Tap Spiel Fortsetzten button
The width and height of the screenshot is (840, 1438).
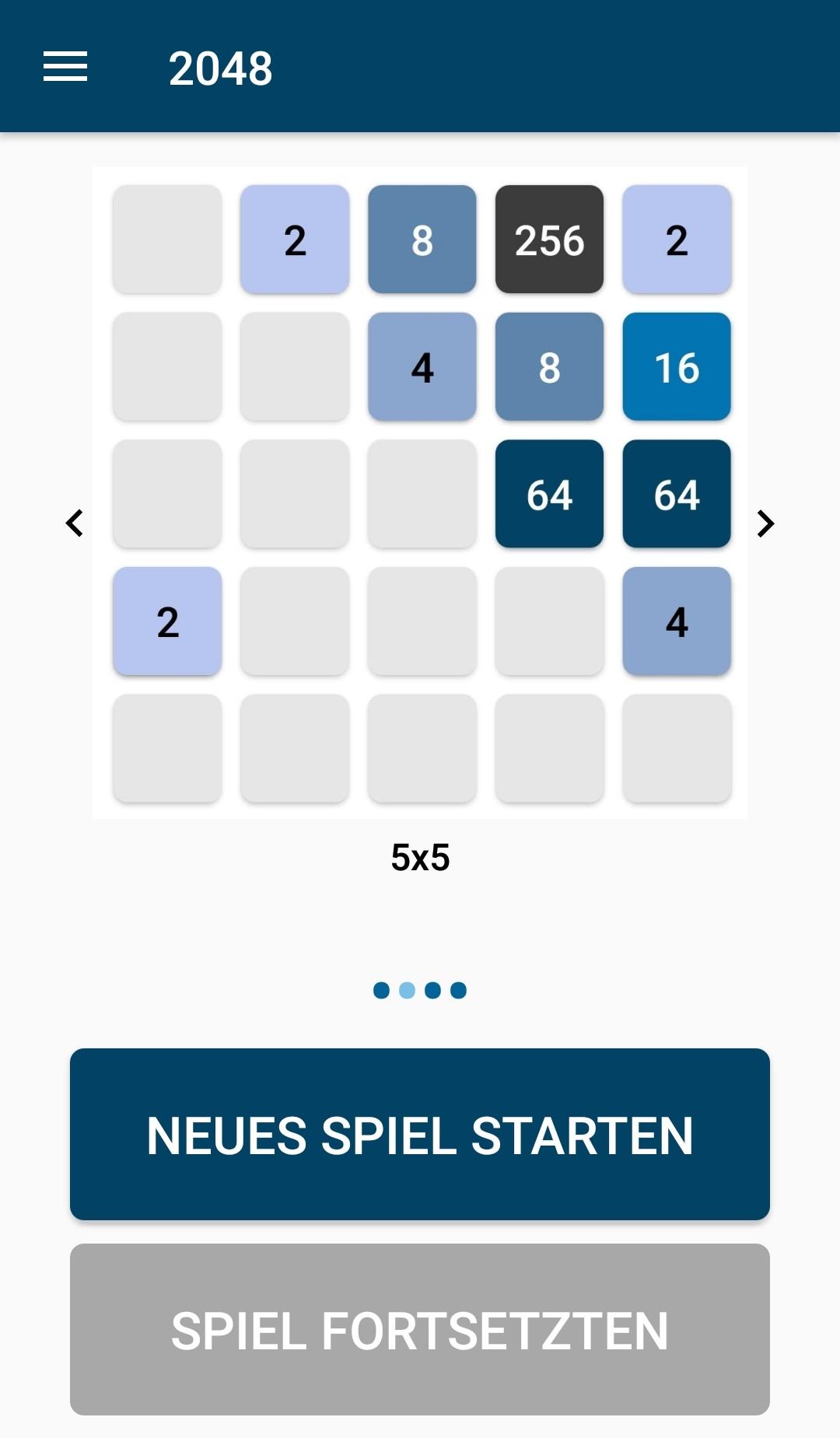coord(420,1329)
